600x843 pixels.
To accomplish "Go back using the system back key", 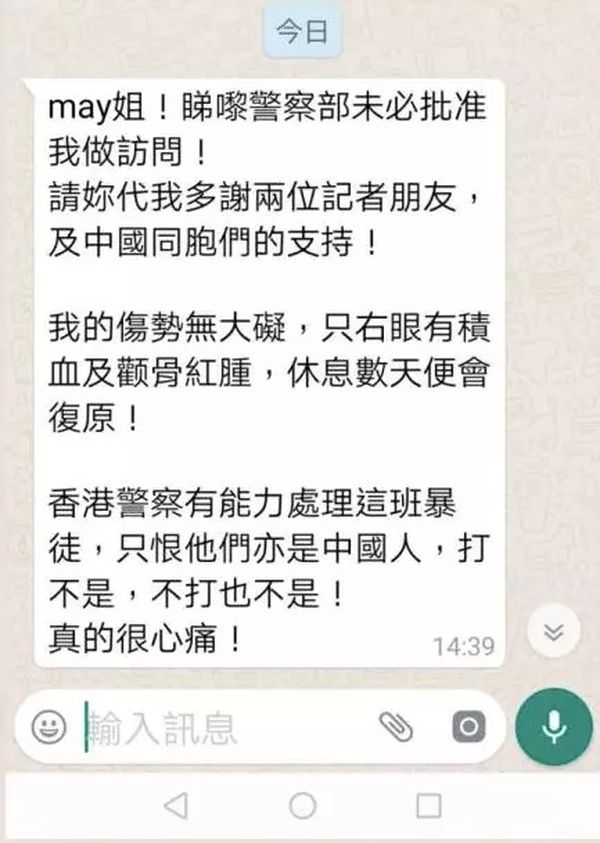I will pyautogui.click(x=175, y=806).
